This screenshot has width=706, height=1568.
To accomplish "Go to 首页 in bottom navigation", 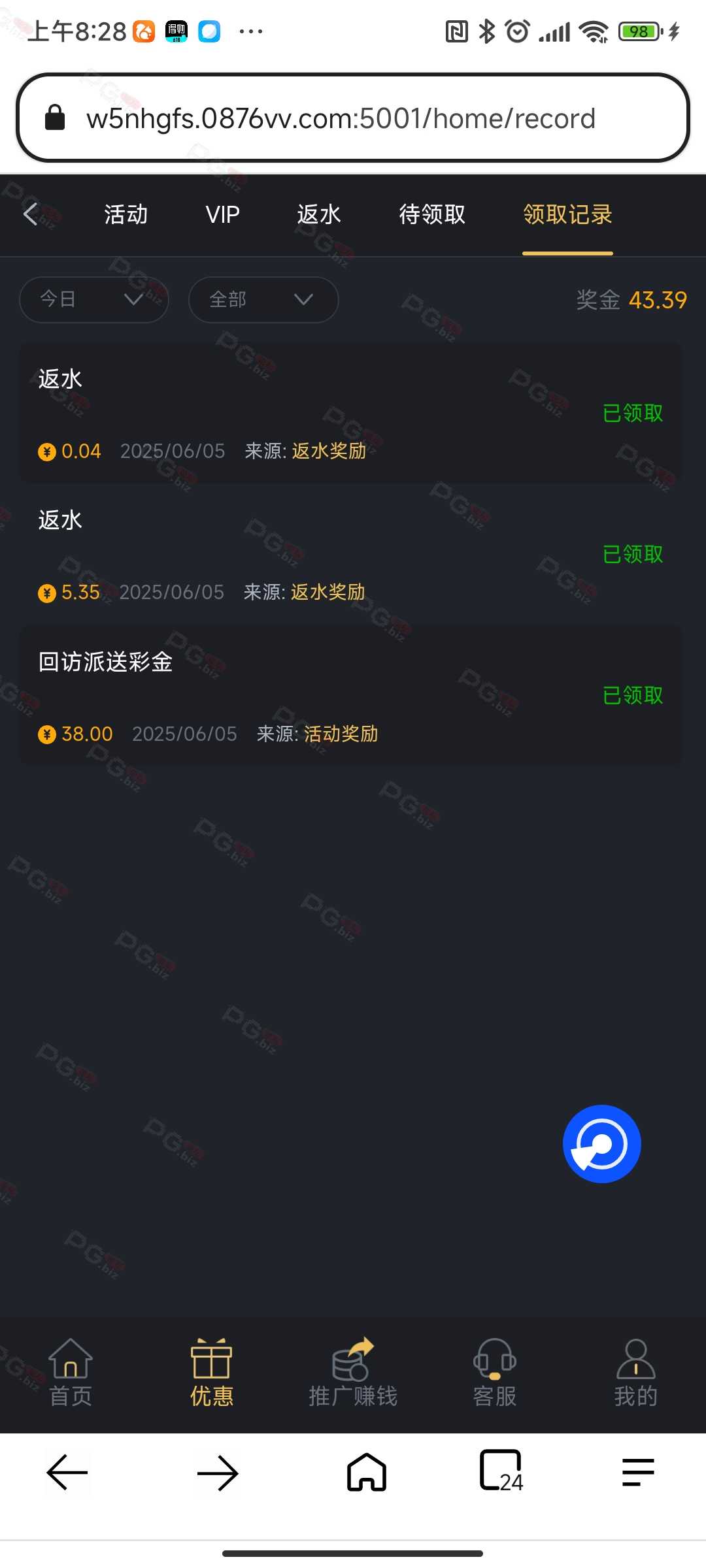I will (71, 1373).
